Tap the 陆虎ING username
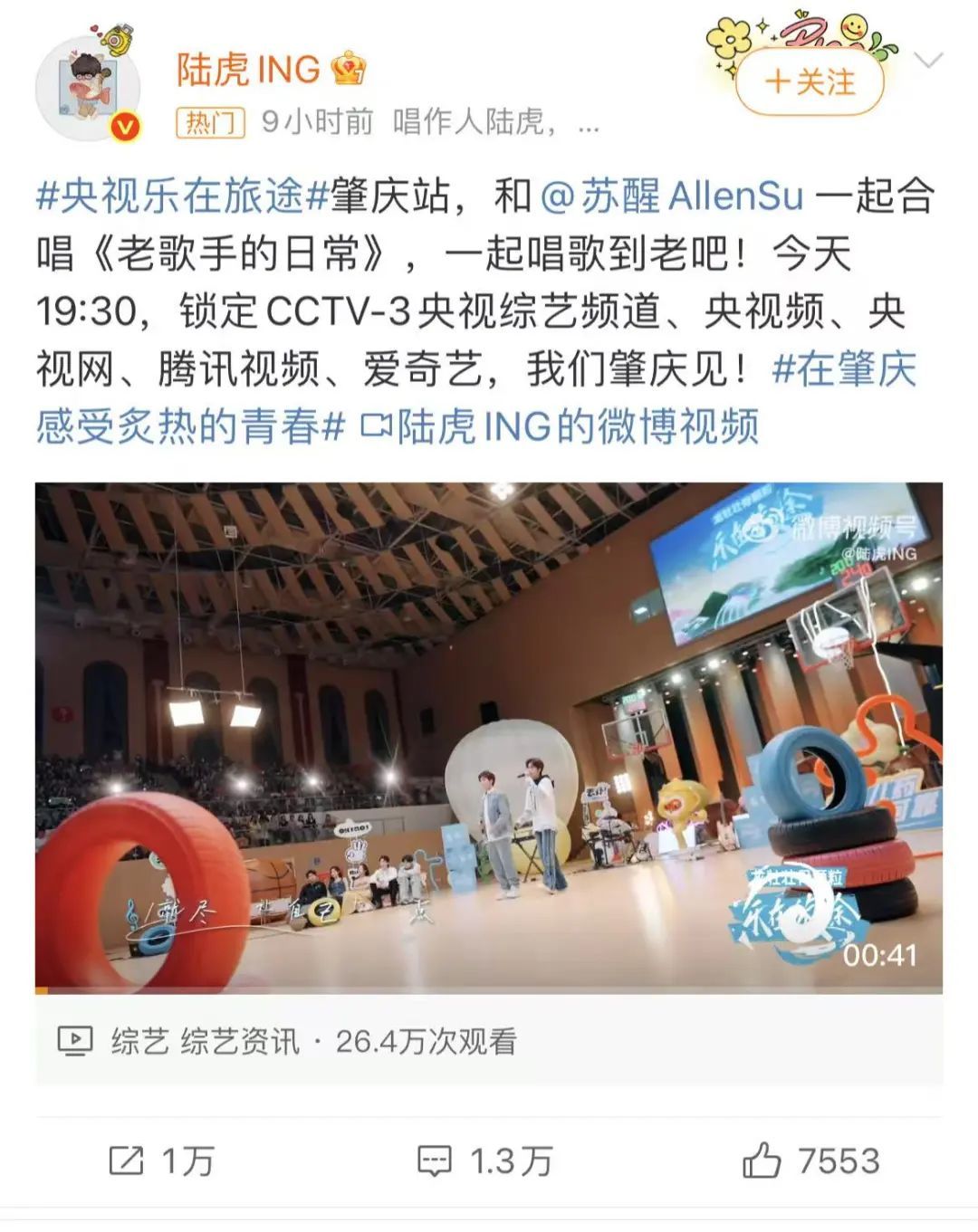 pyautogui.click(x=248, y=70)
